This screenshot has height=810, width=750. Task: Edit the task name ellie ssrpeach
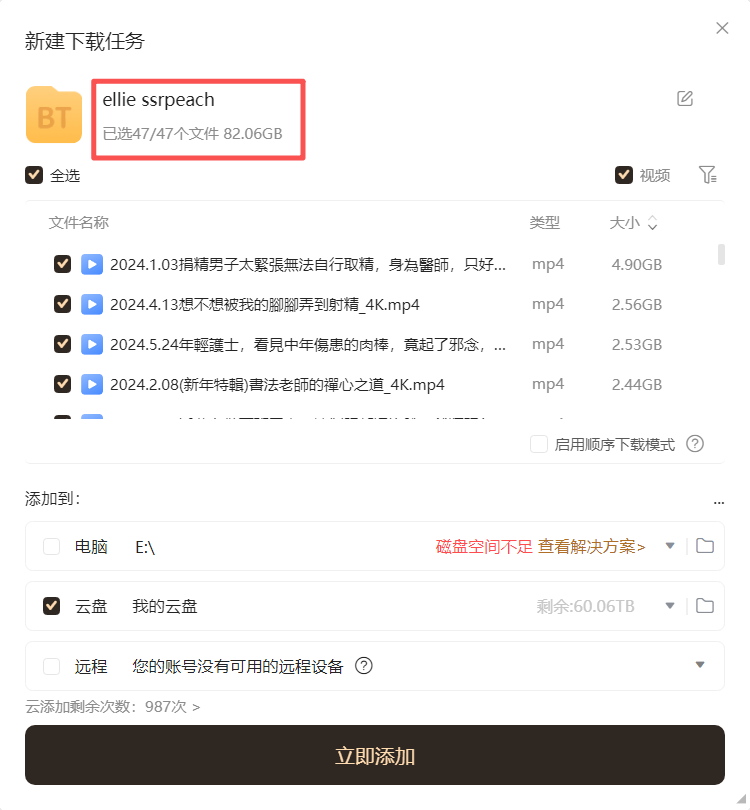[685, 98]
